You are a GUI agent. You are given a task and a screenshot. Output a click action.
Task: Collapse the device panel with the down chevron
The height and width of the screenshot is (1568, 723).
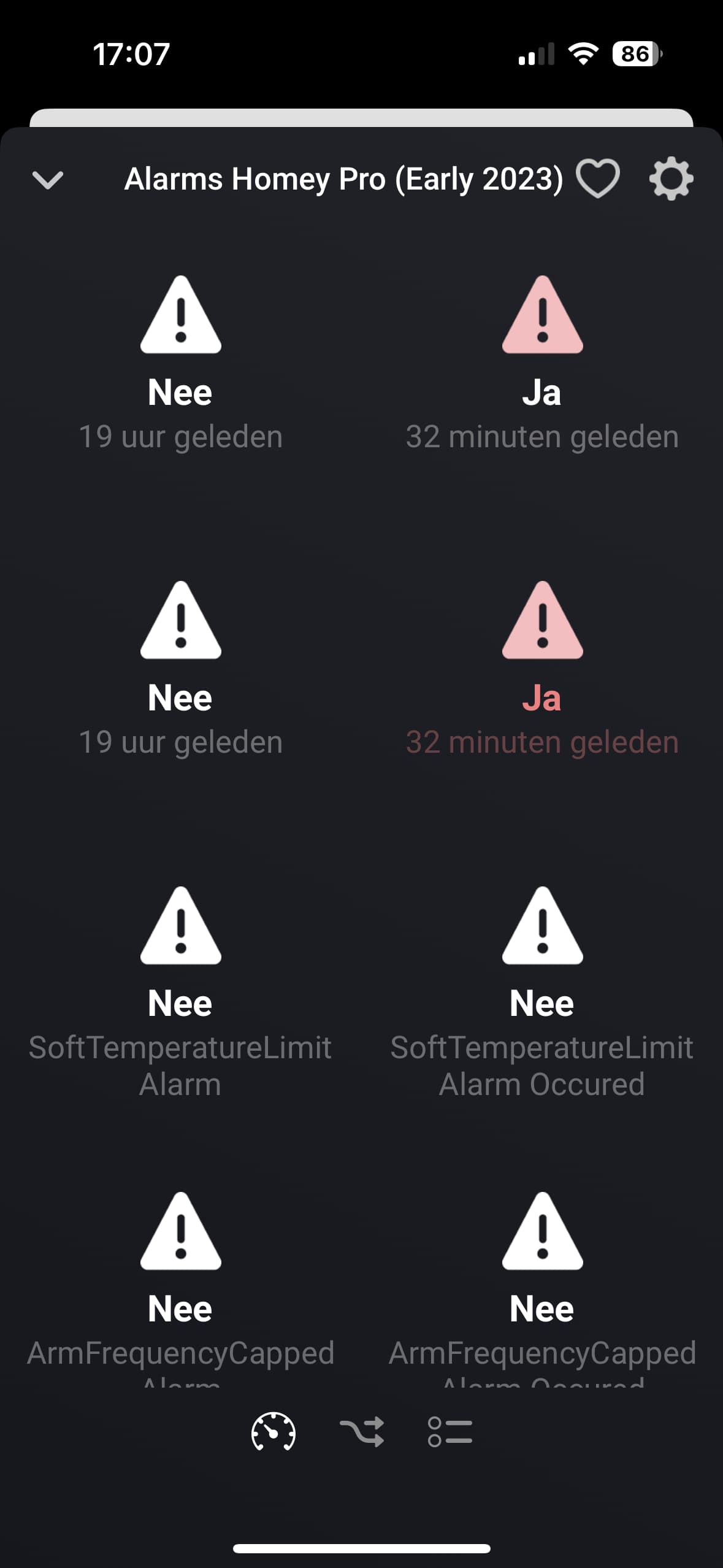[47, 180]
